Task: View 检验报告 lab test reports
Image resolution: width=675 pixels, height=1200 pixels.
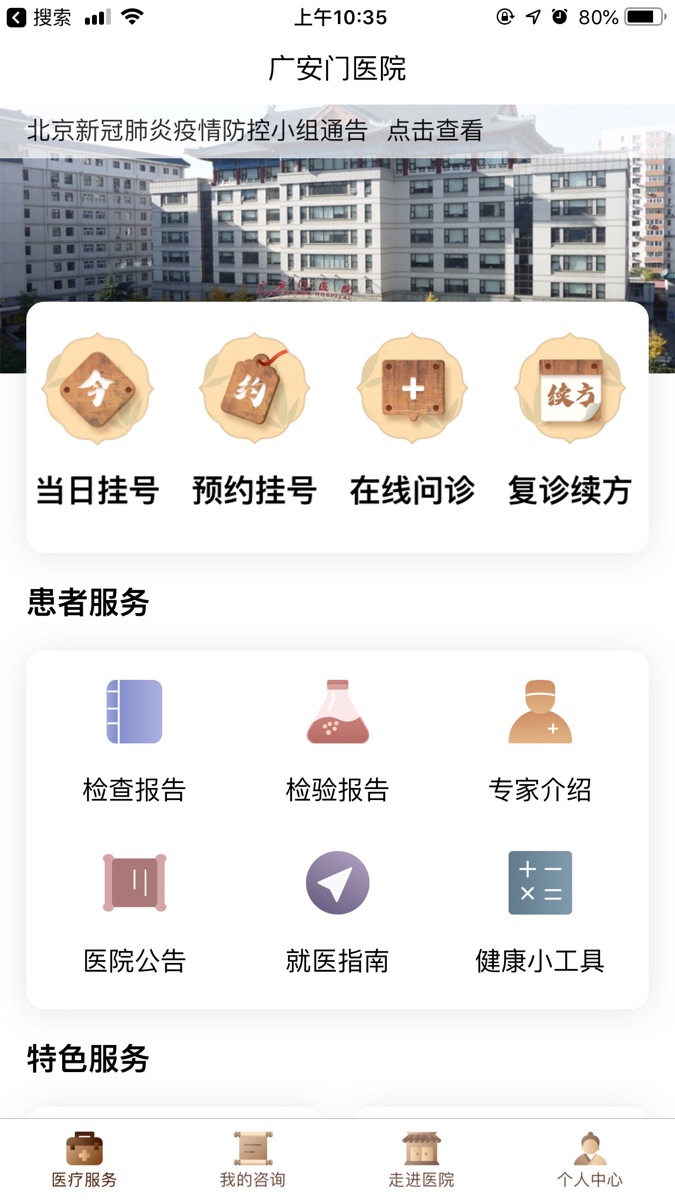Action: pyautogui.click(x=337, y=741)
